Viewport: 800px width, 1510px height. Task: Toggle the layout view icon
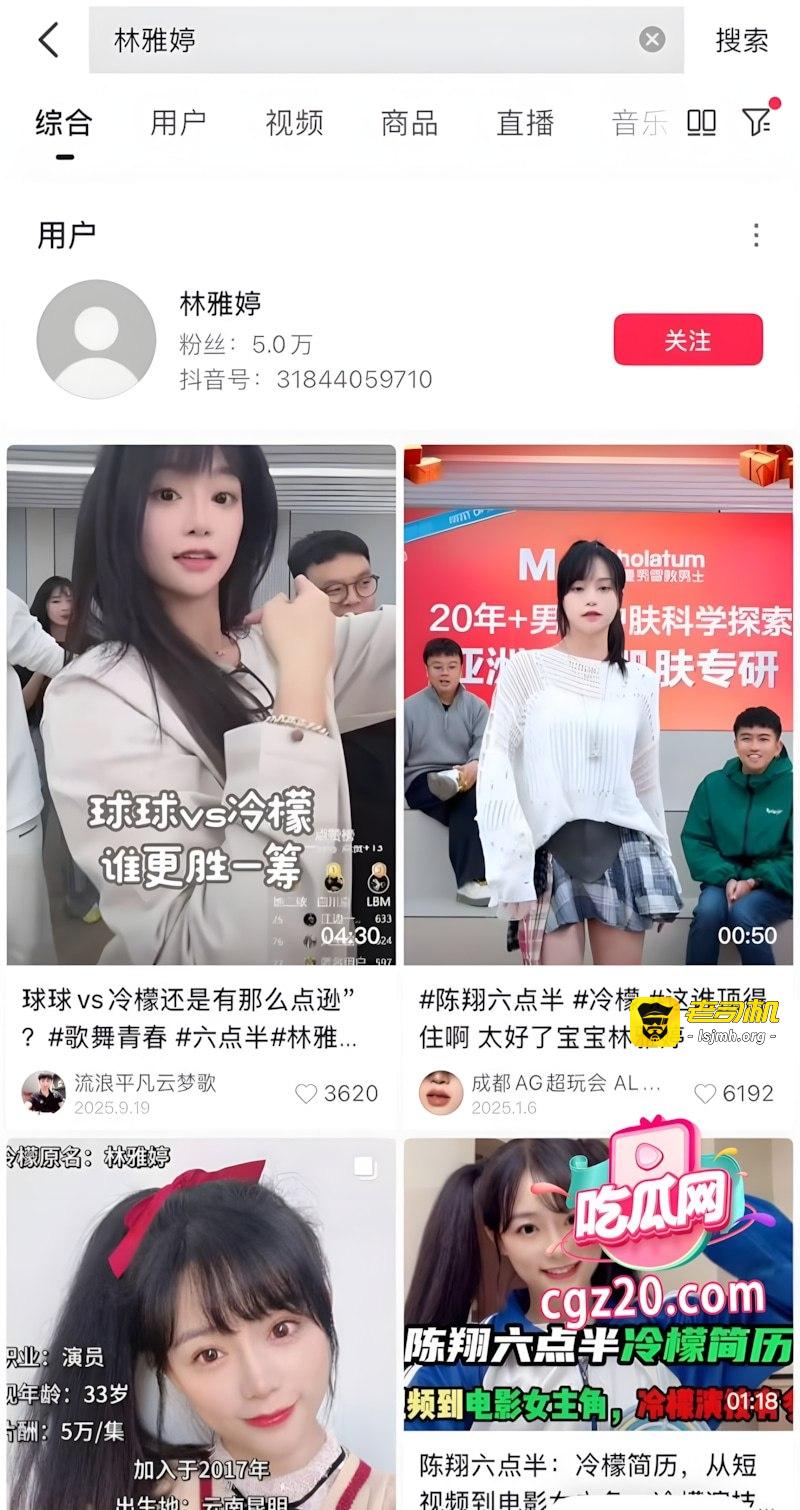pos(701,123)
